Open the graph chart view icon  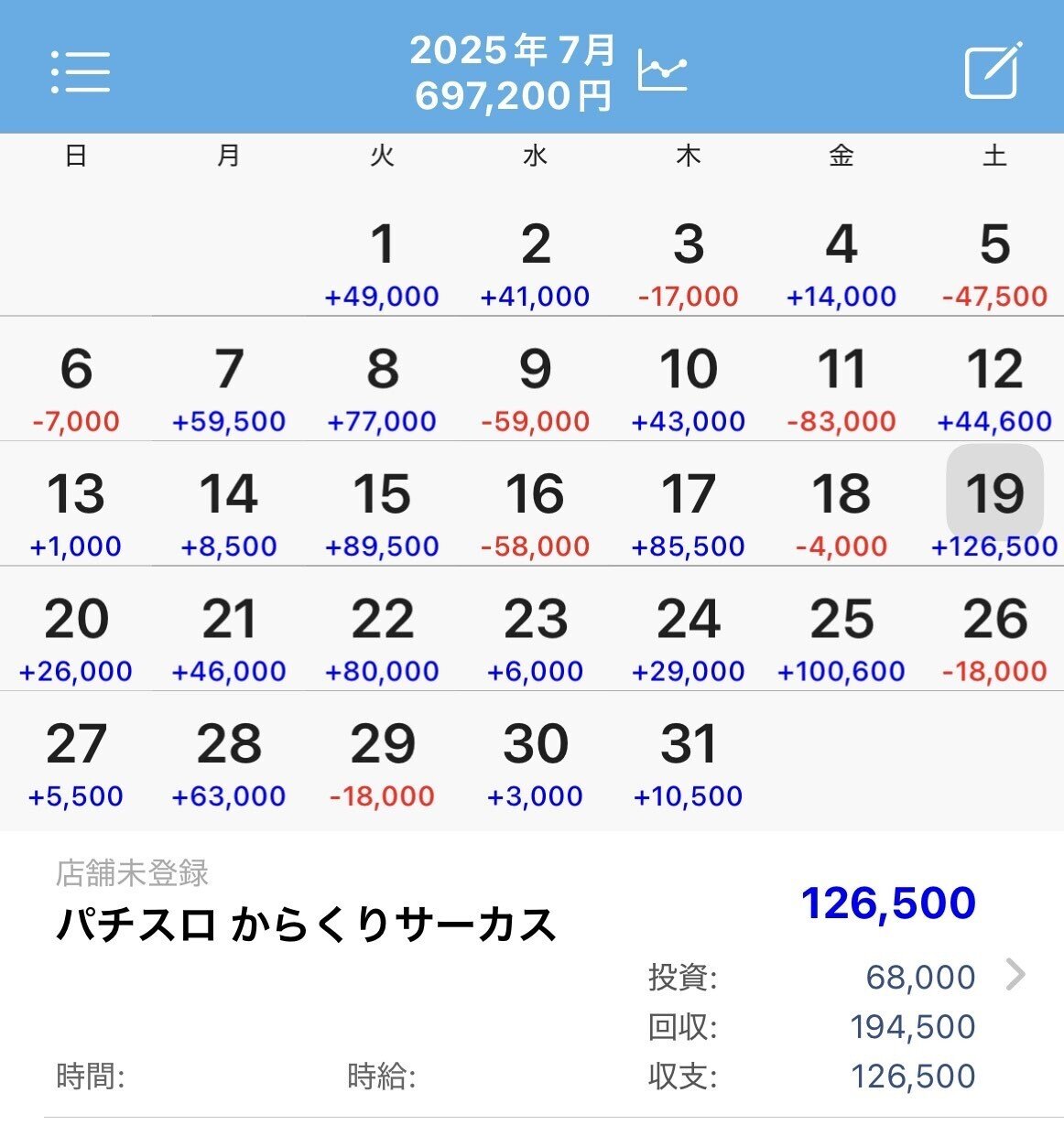tap(661, 71)
